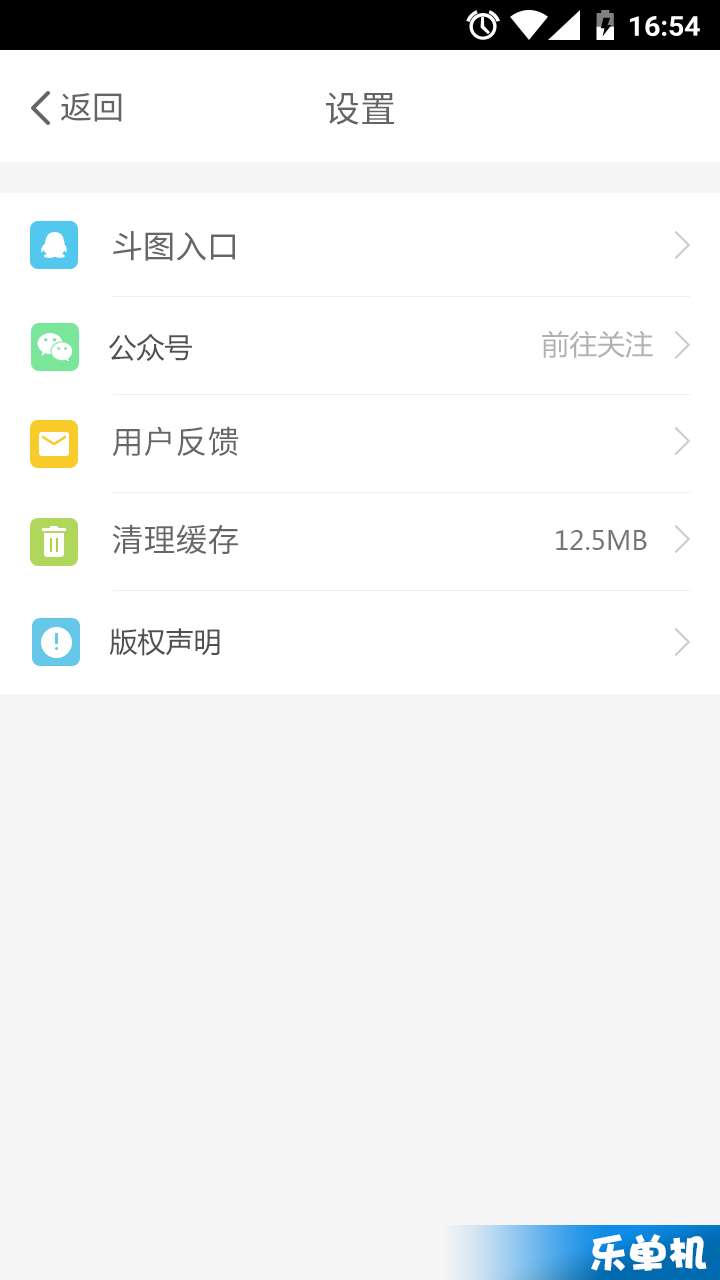This screenshot has width=720, height=1280.
Task: Open 公众号 to follow the account
Action: (x=360, y=346)
